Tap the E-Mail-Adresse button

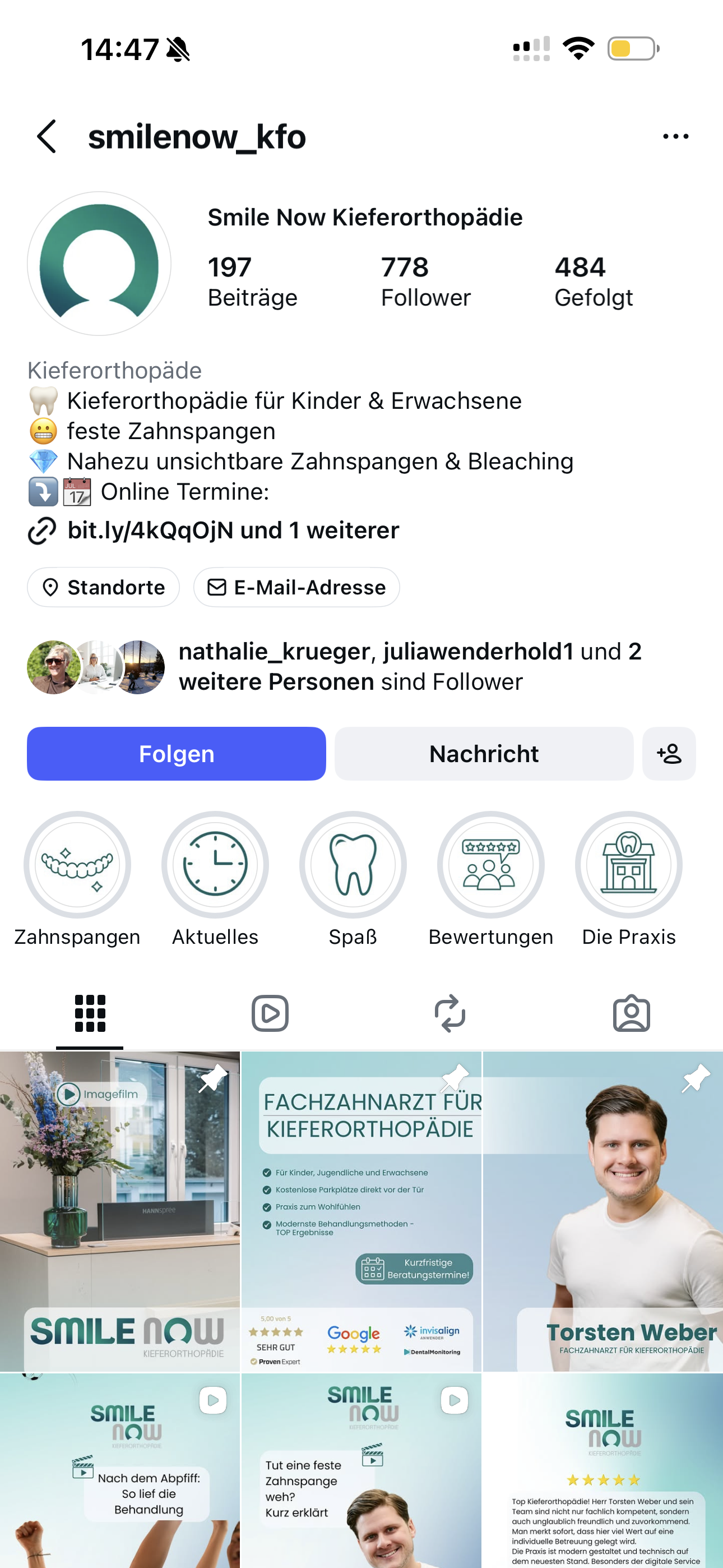(296, 587)
